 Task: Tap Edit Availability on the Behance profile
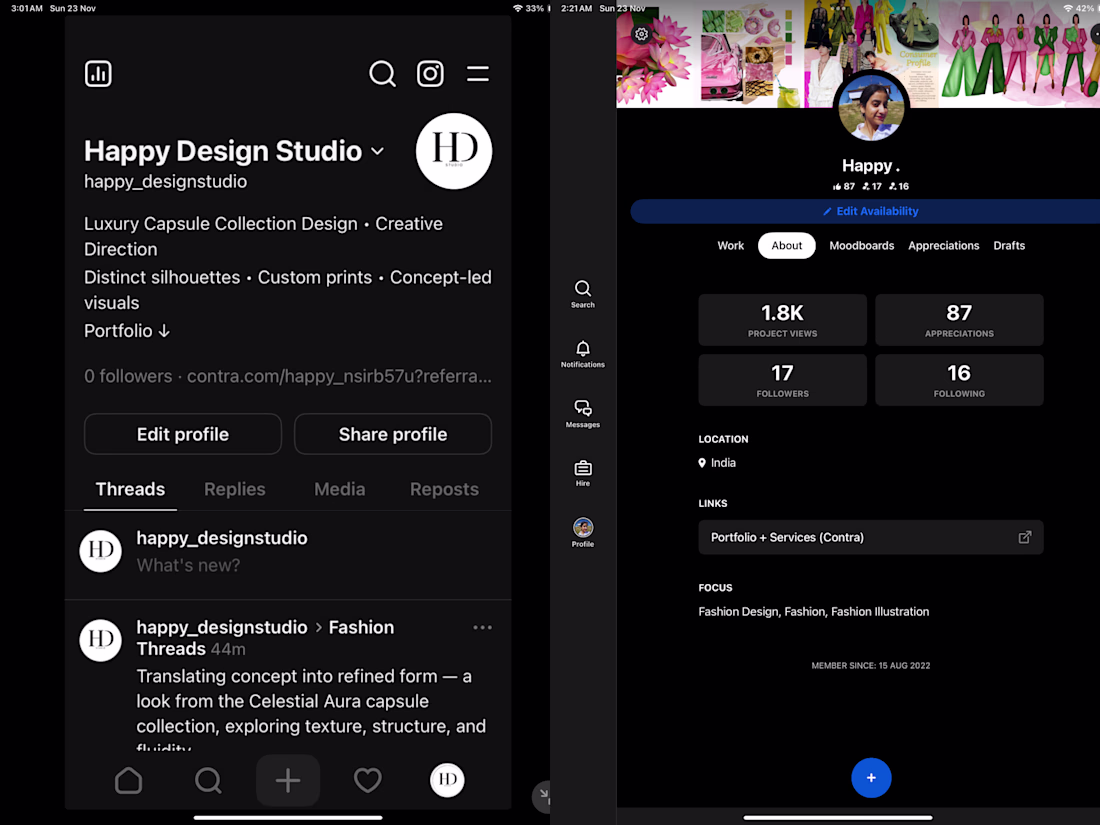coord(870,211)
